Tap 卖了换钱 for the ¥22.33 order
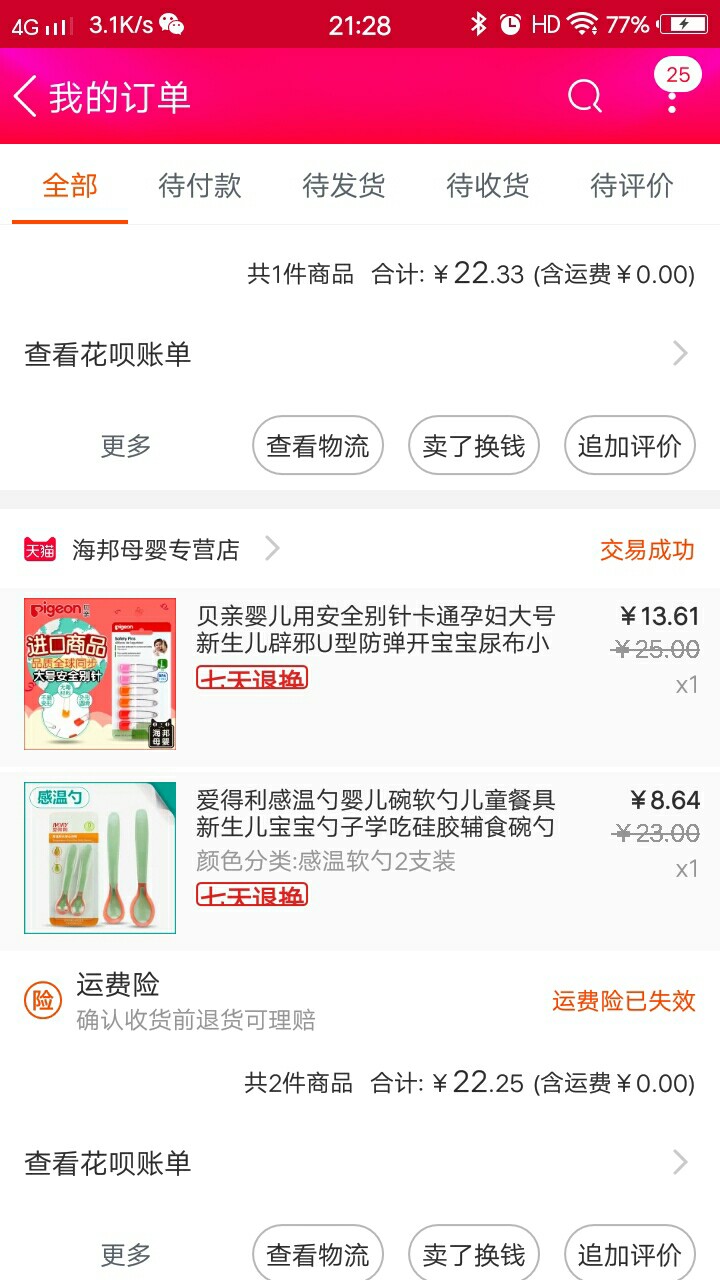 (x=474, y=446)
